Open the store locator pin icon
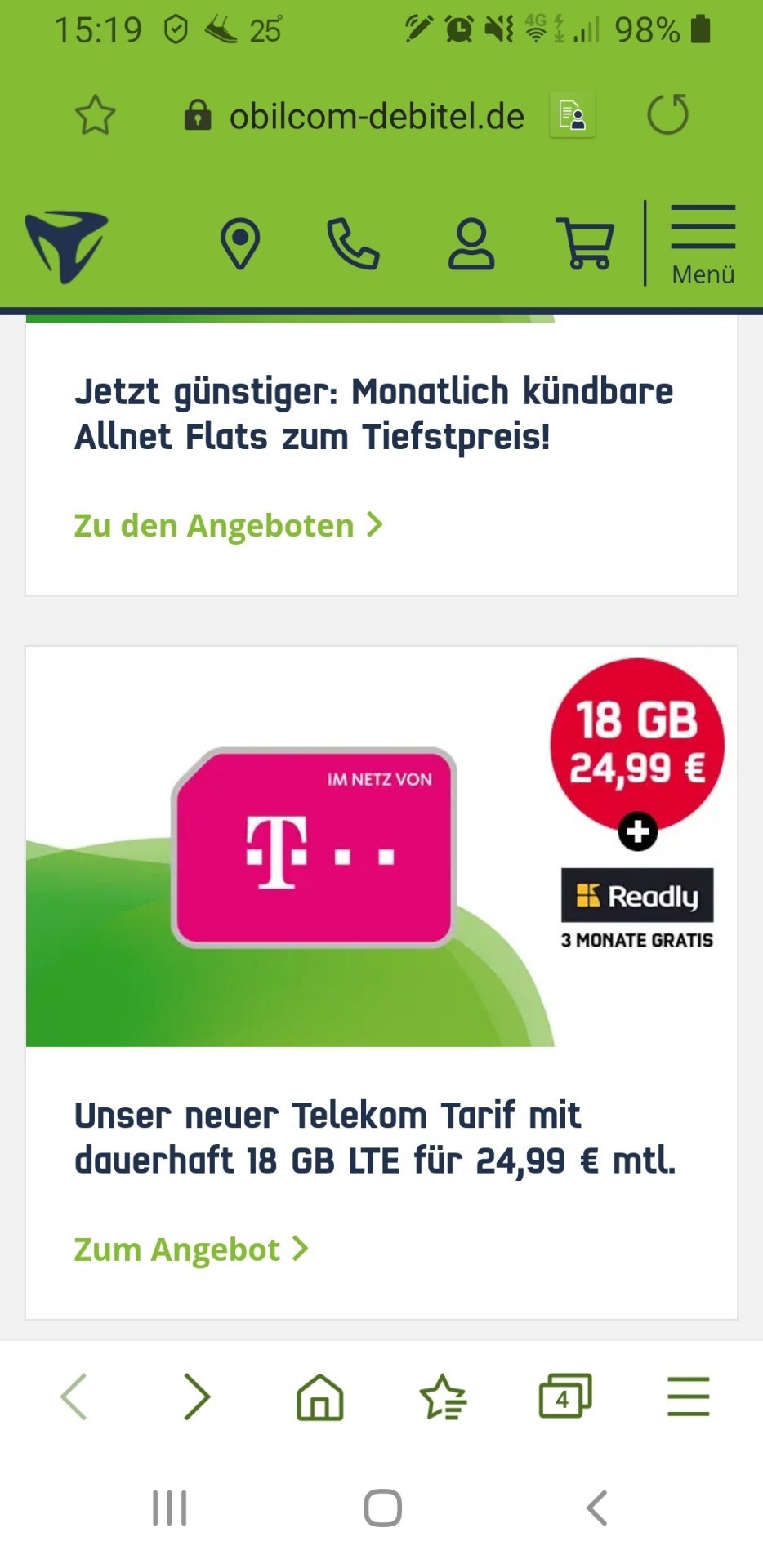This screenshot has width=763, height=1568. pos(240,243)
